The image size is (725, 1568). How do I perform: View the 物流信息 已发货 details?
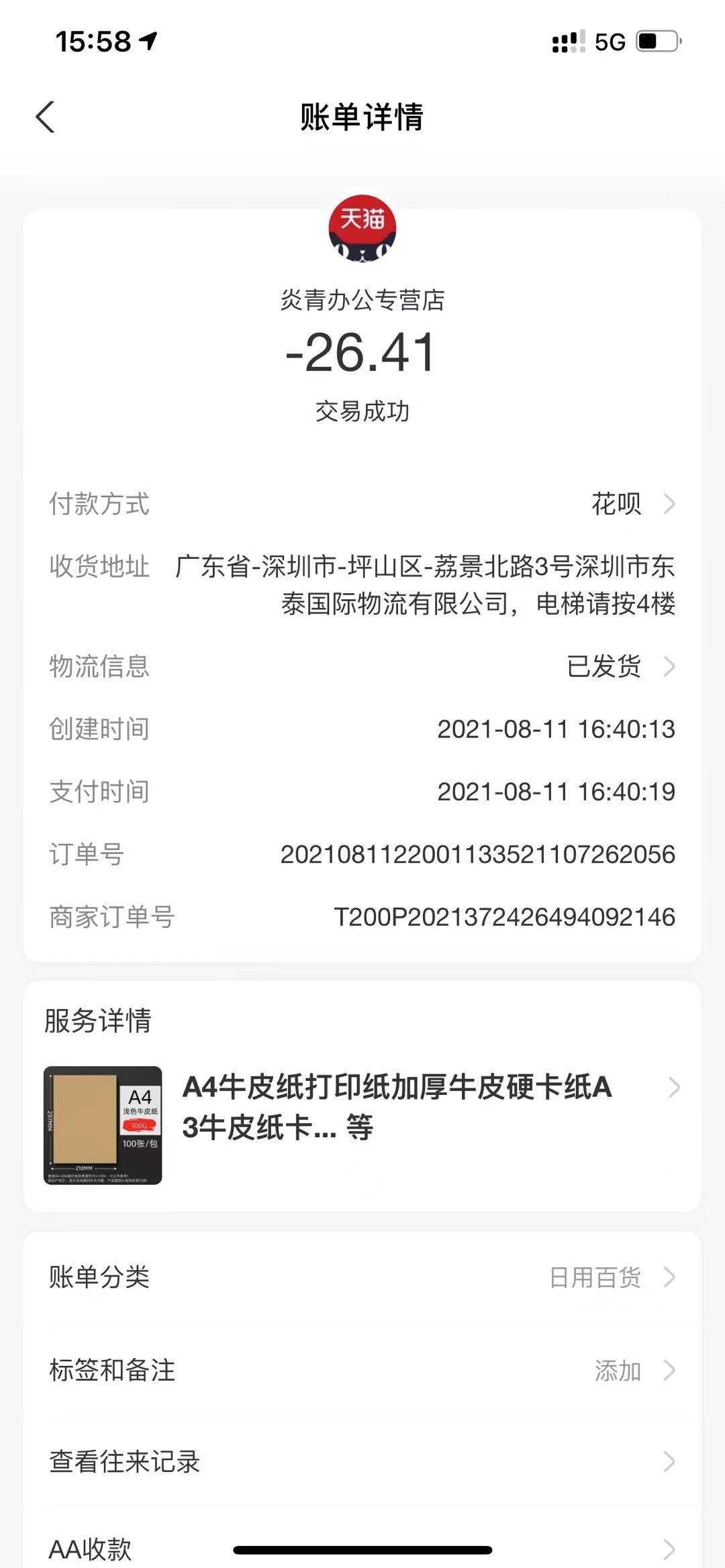[x=362, y=666]
